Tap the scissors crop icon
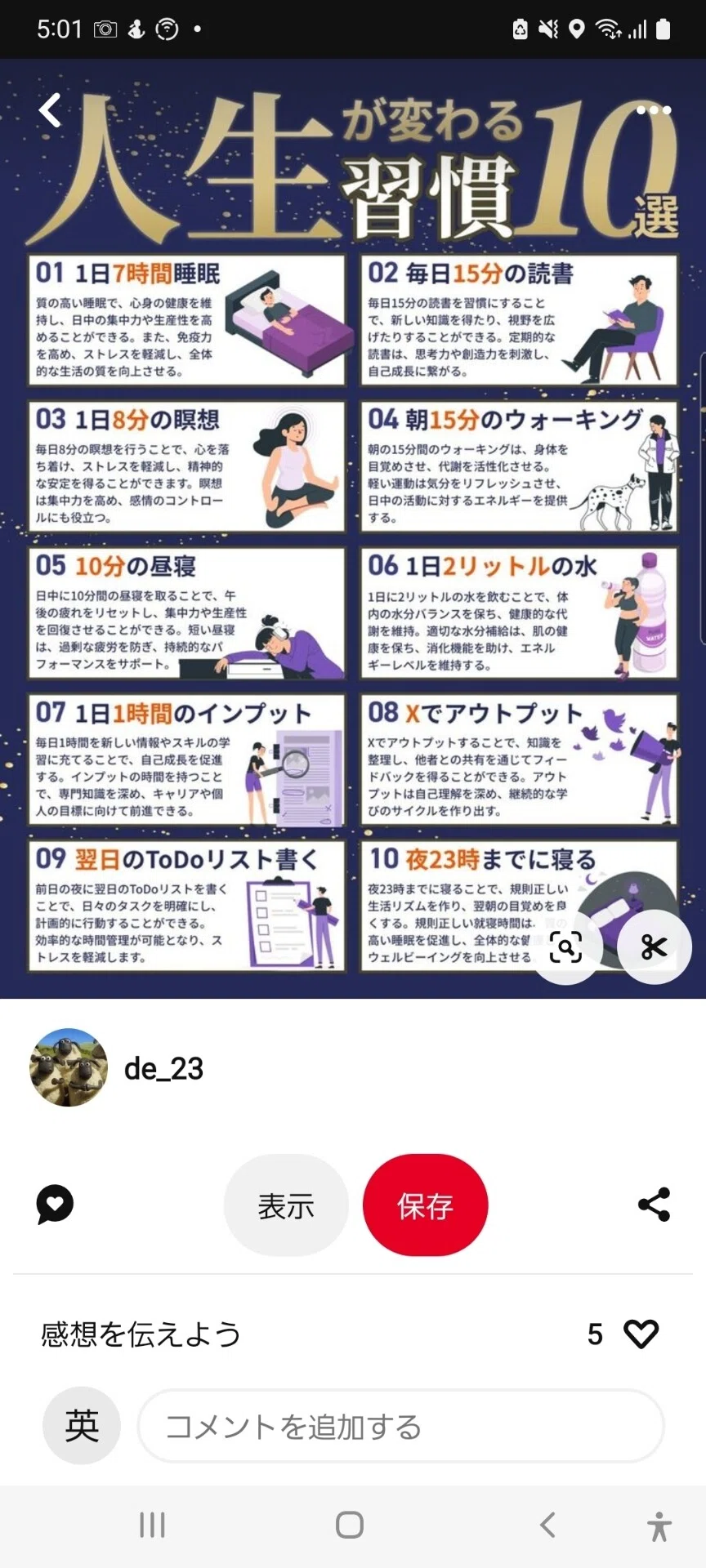This screenshot has width=706, height=1568. (x=654, y=947)
